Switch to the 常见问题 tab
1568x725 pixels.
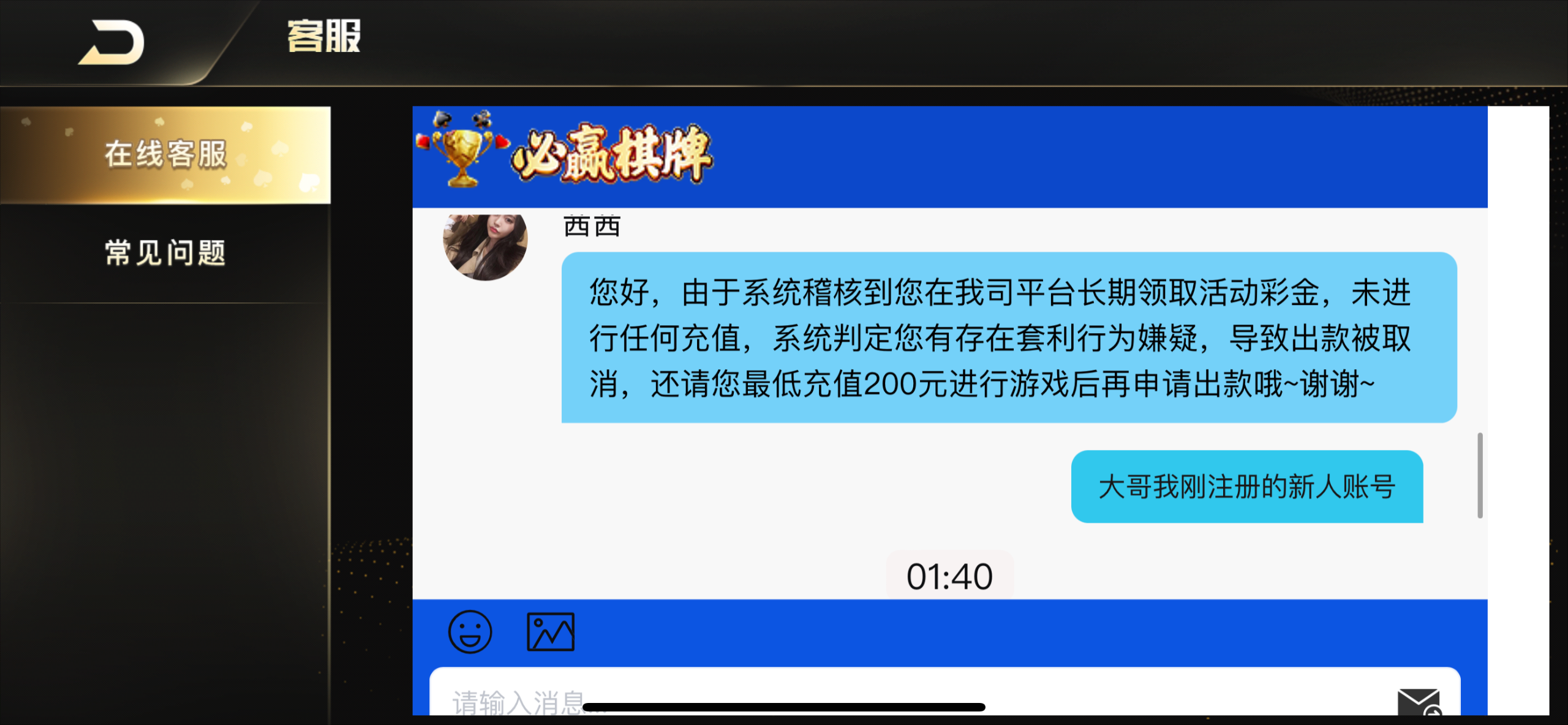coord(165,253)
